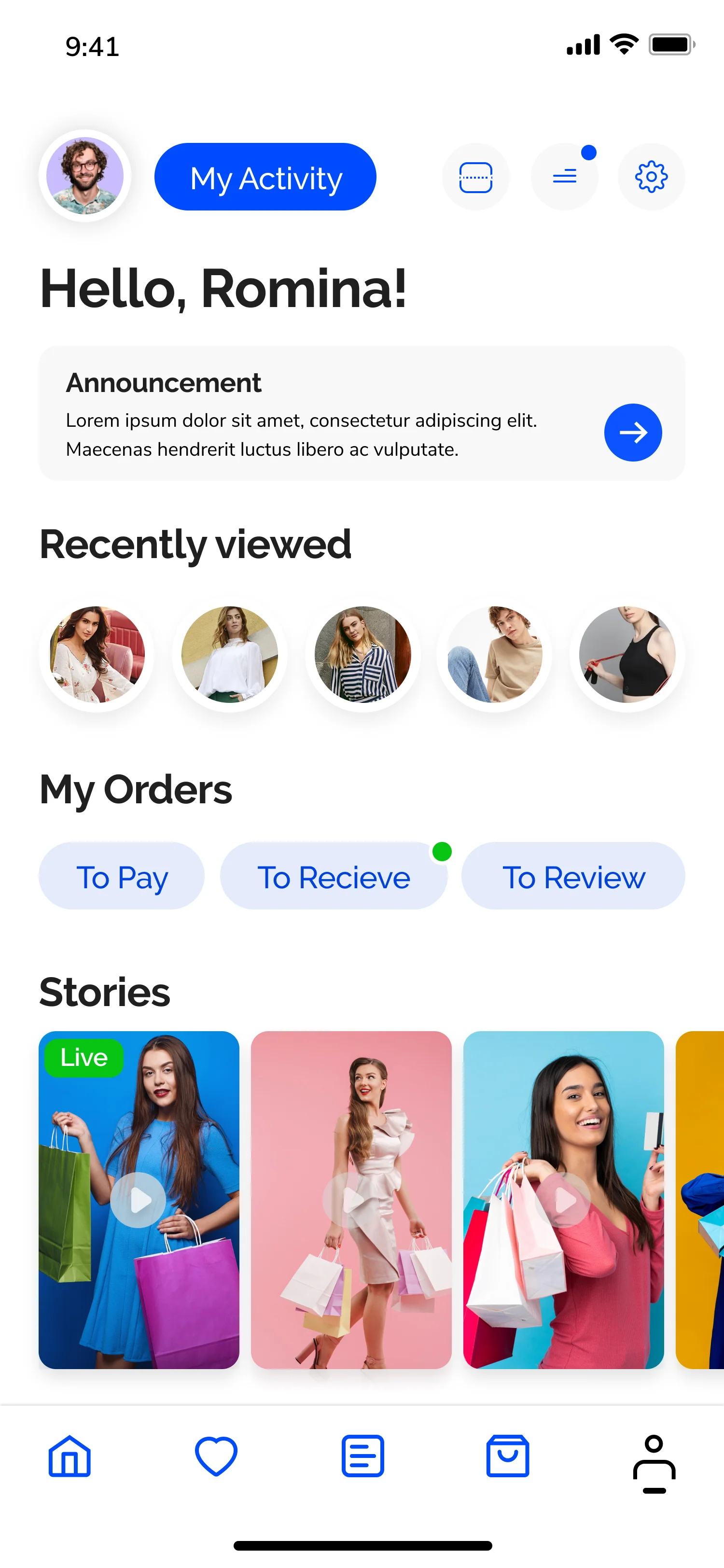
Task: Open settings gear icon
Action: coord(651,177)
